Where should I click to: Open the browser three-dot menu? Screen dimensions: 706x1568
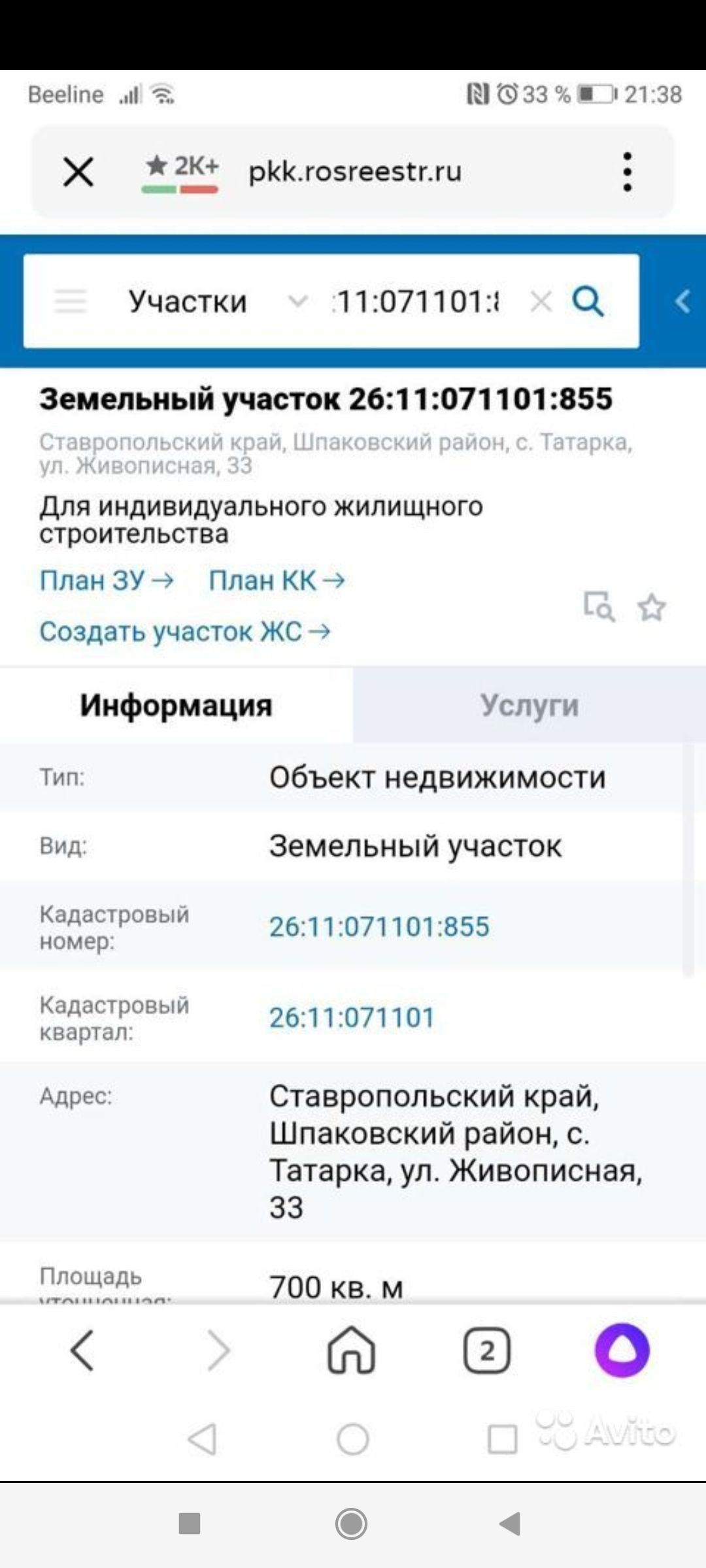[x=628, y=172]
